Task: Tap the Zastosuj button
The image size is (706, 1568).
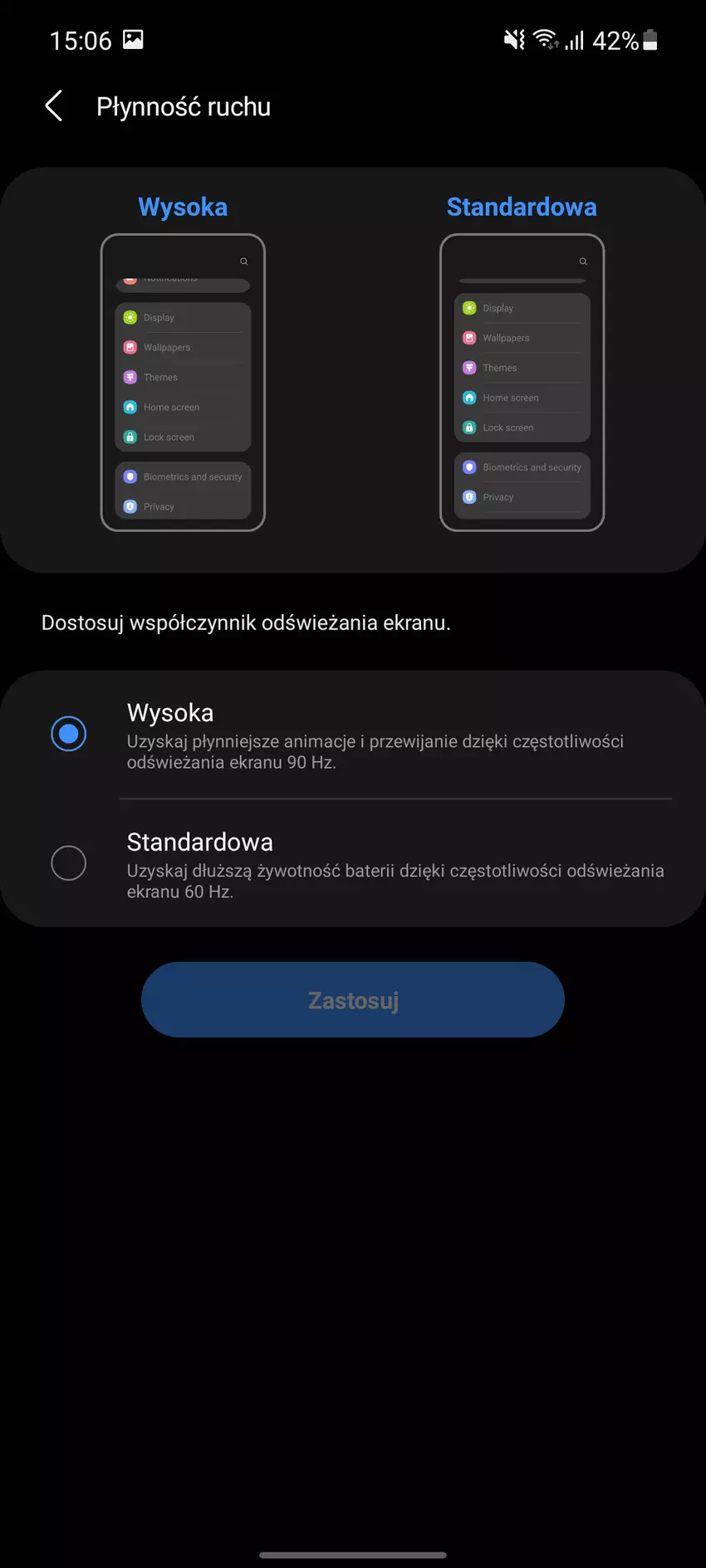Action: tap(353, 999)
